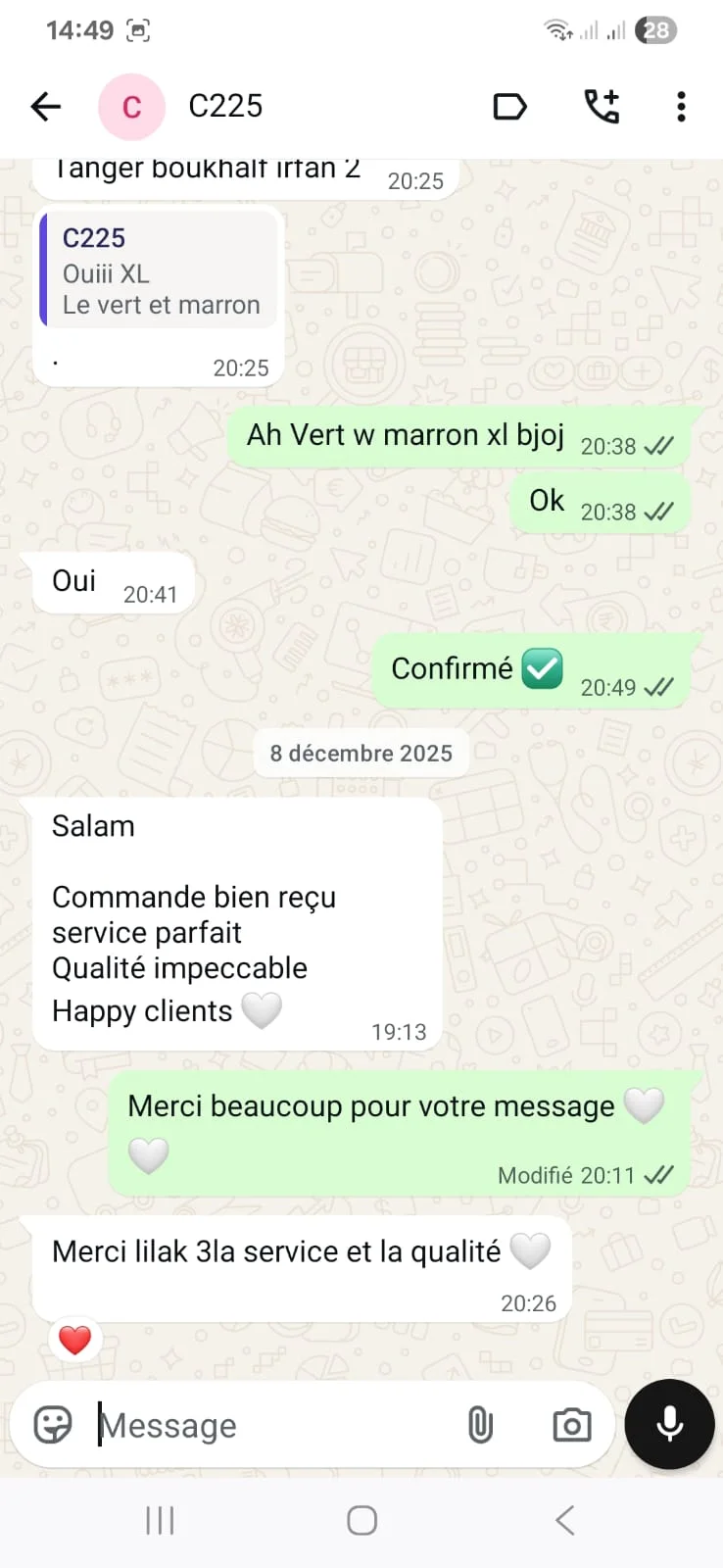Start a call with C225
723x1568 pixels.
click(x=602, y=106)
